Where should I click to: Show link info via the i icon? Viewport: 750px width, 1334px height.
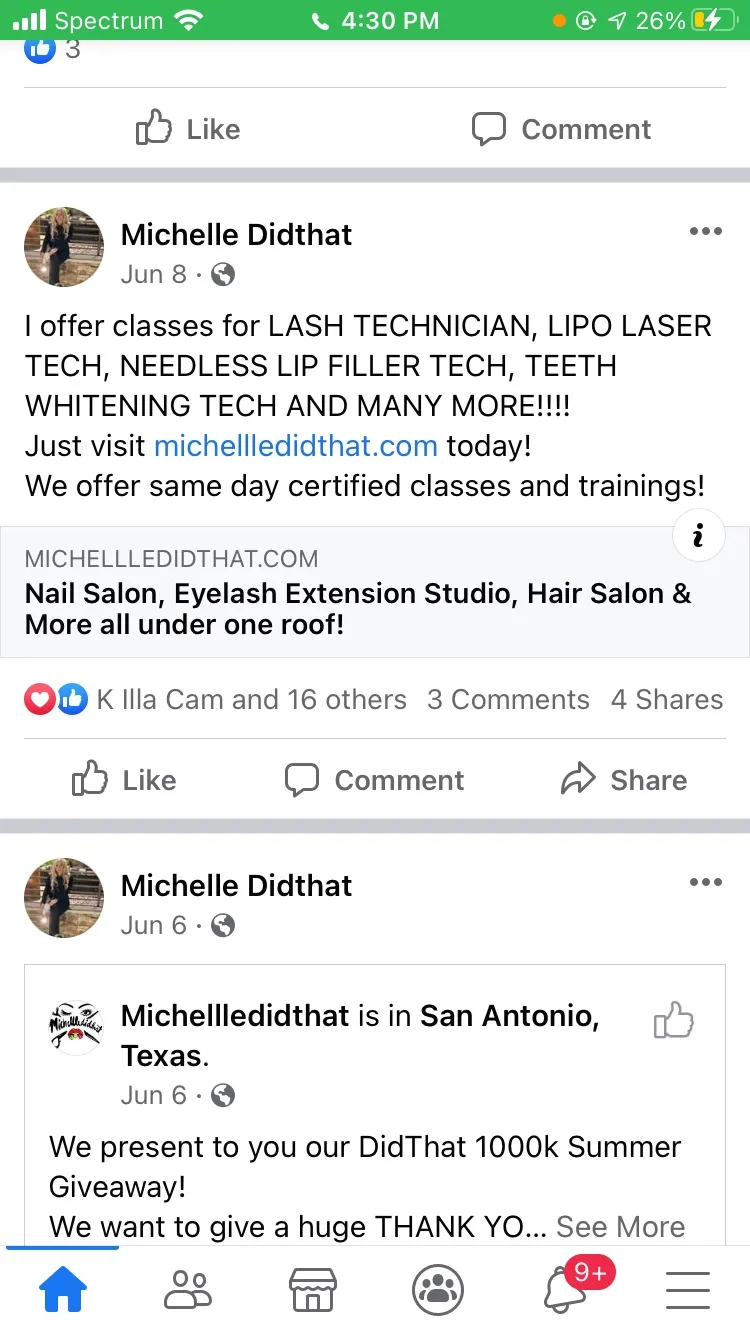(698, 536)
